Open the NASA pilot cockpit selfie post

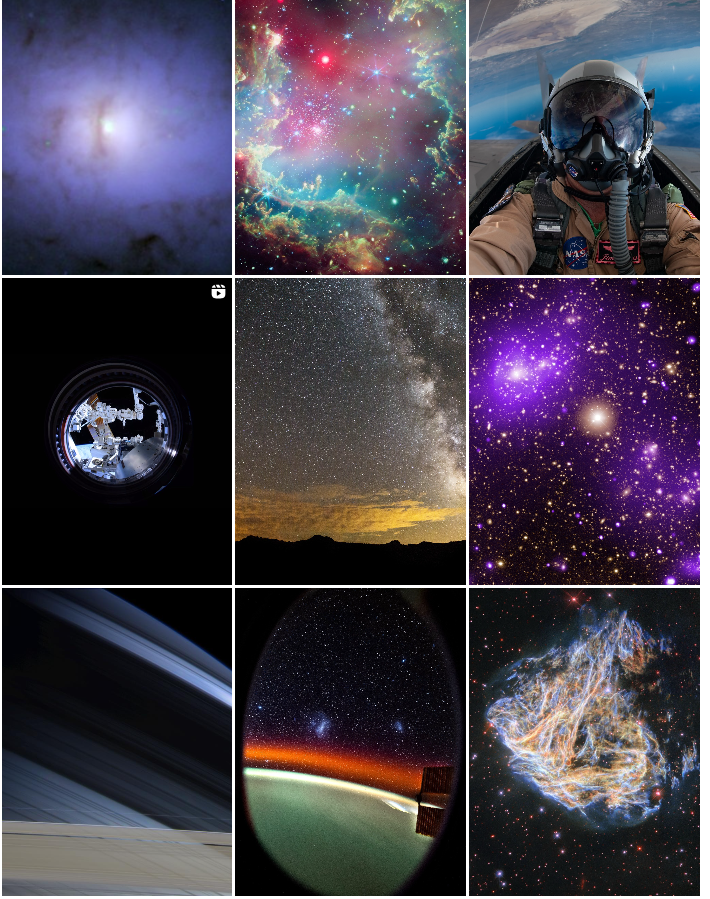(584, 137)
